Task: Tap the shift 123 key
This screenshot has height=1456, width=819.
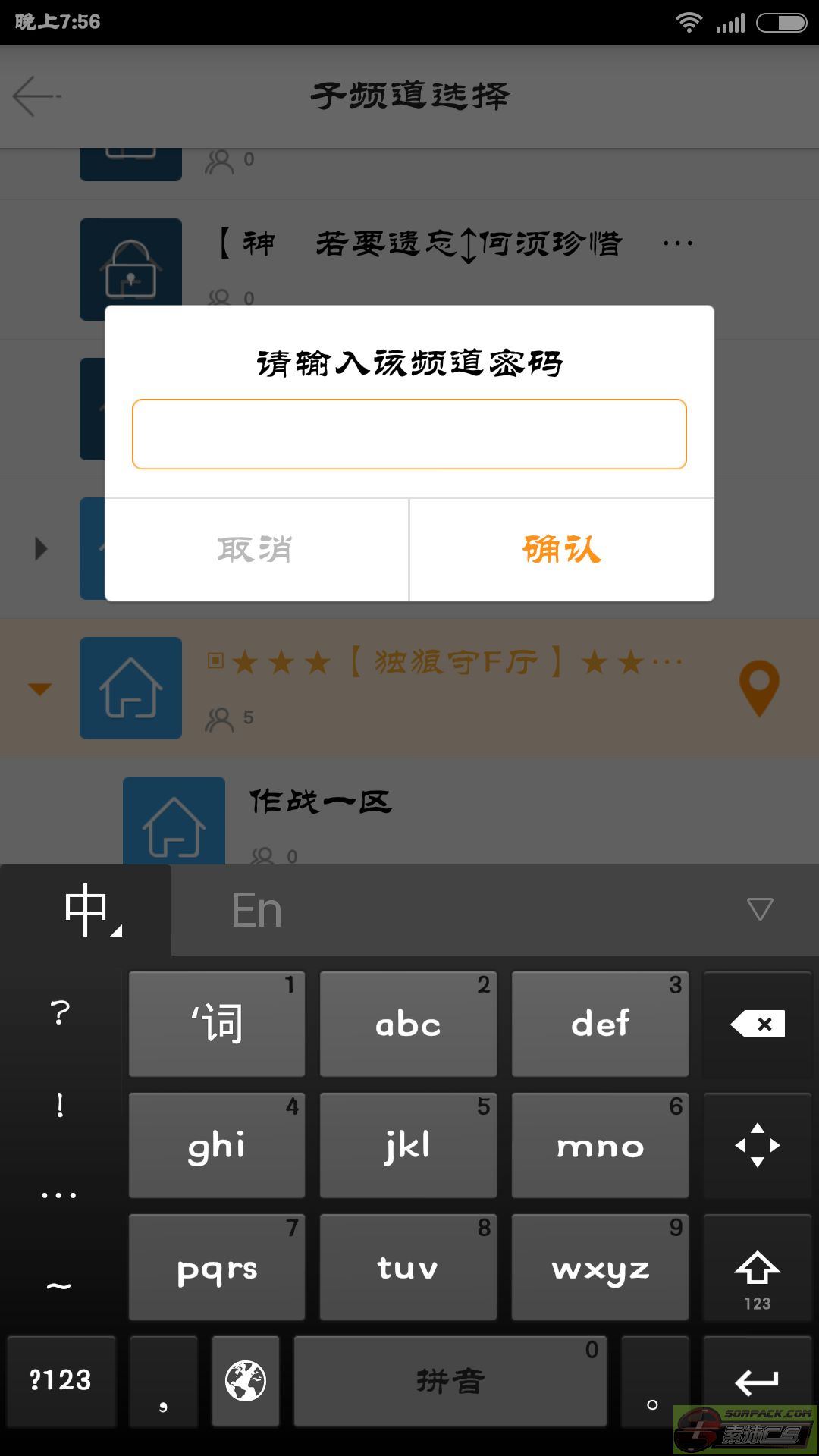Action: [758, 1268]
